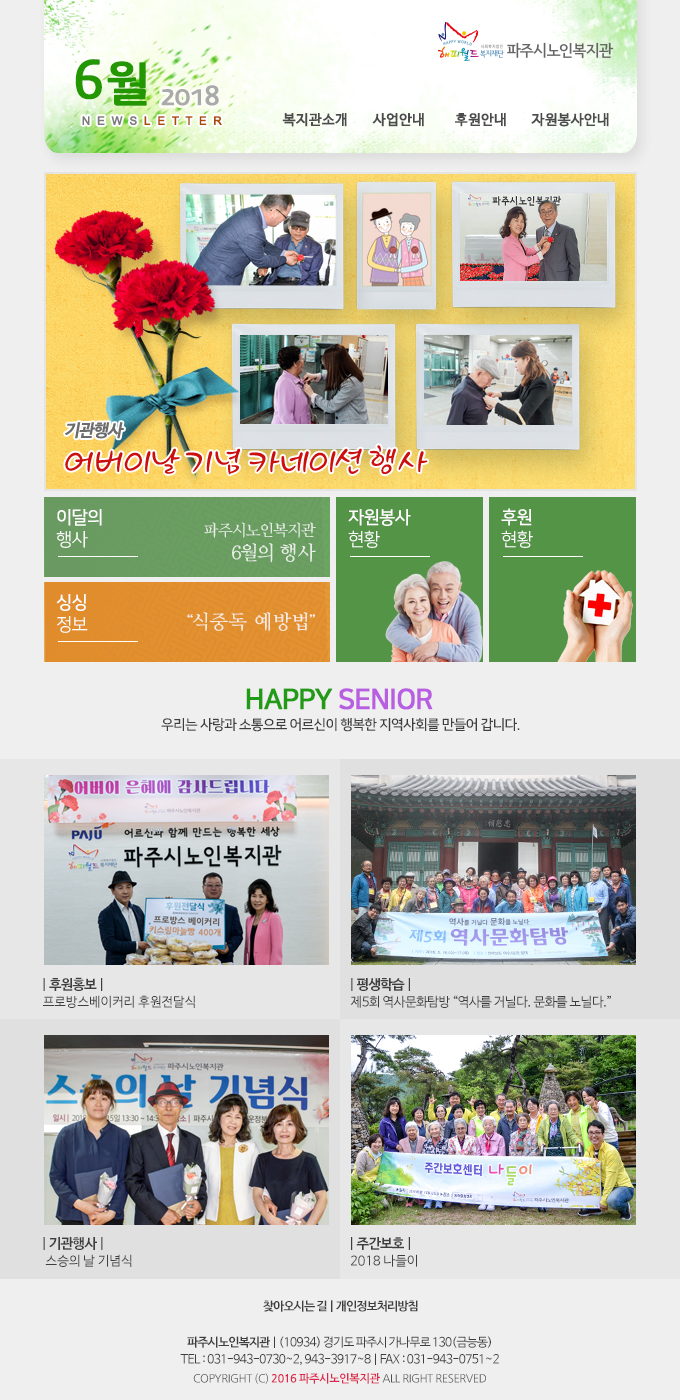Image resolution: width=680 pixels, height=1400 pixels.
Task: Open the 사업안내 menu link
Action: 399,120
